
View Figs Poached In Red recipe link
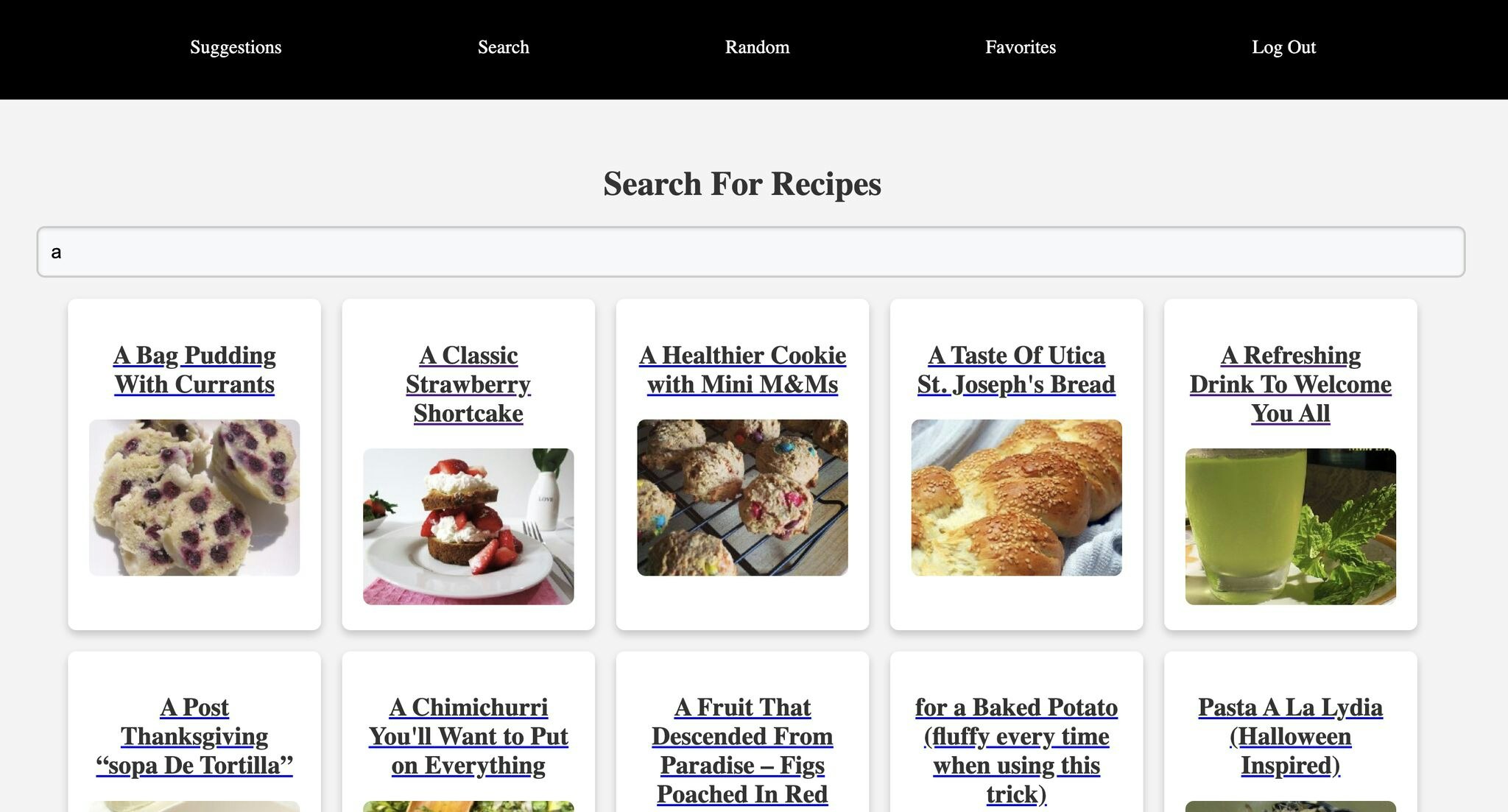point(742,750)
